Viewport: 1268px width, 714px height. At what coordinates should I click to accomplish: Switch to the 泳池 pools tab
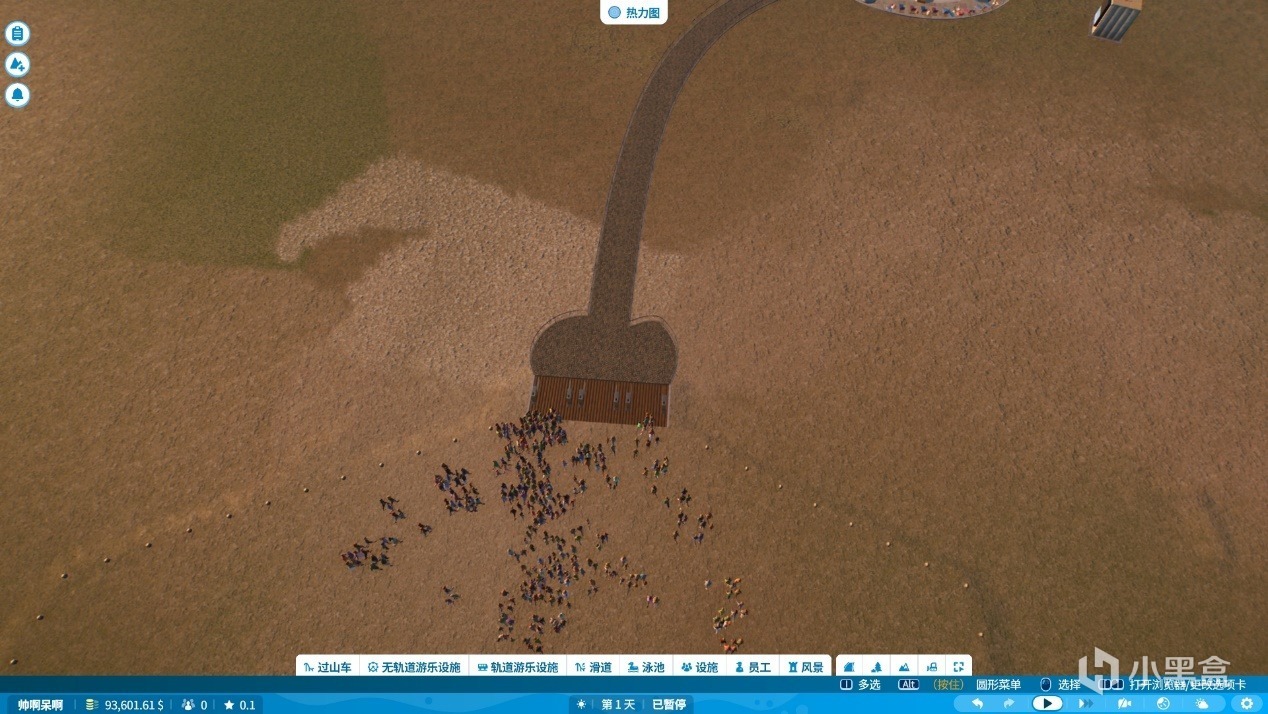(x=646, y=667)
